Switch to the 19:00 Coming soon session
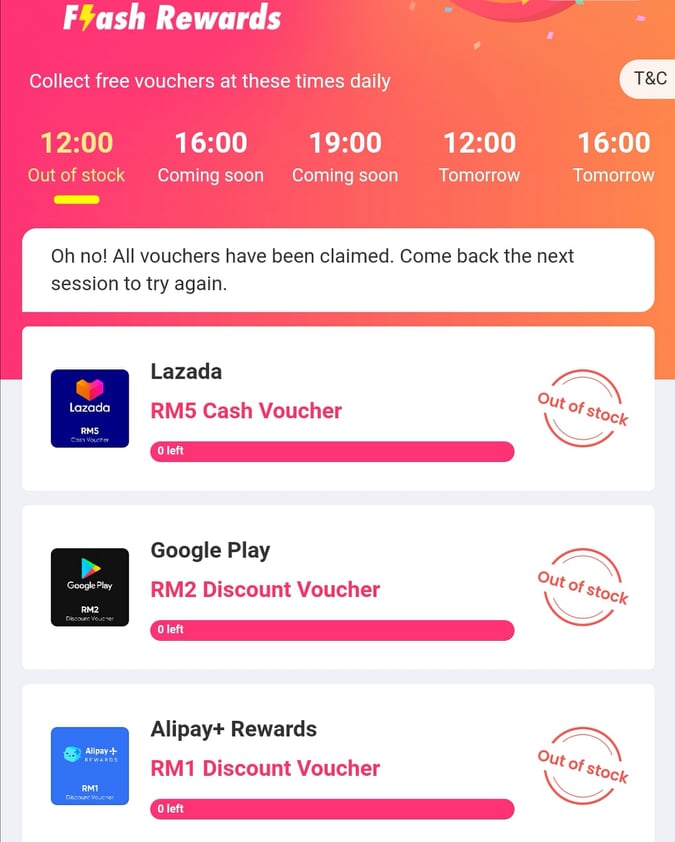The image size is (675, 842). [345, 158]
